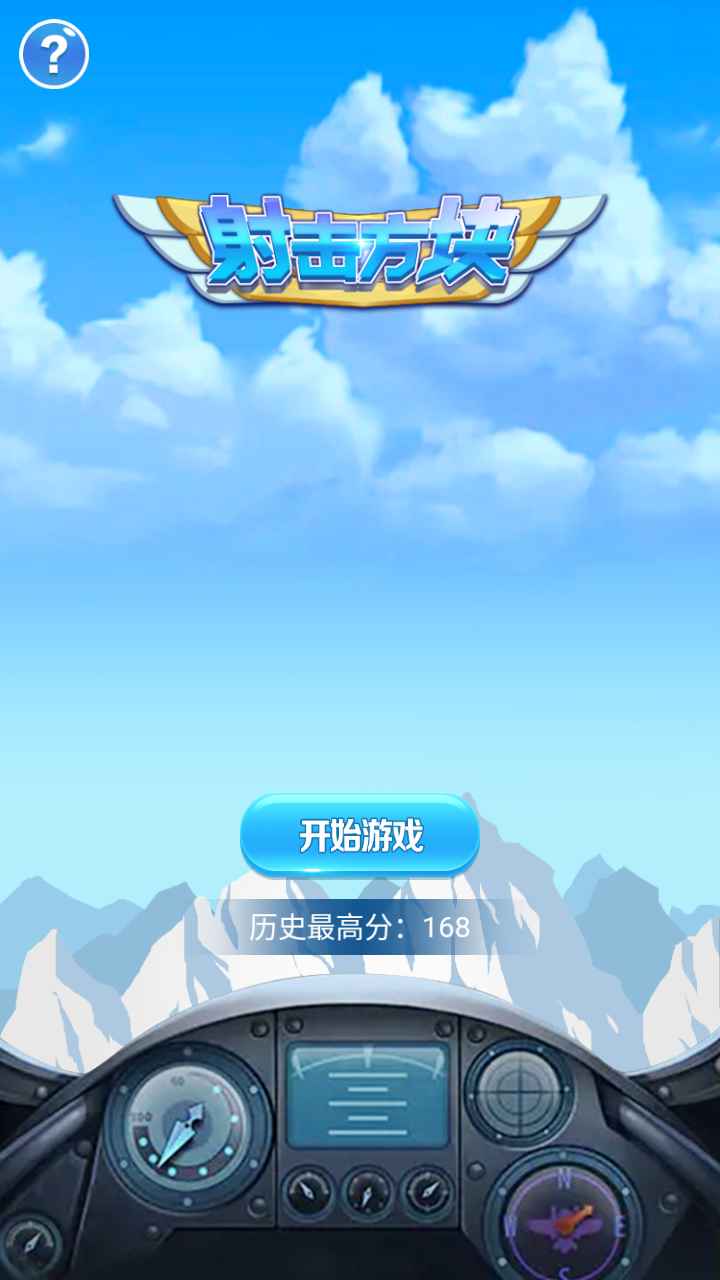This screenshot has width=720, height=1280.
Task: Open the help question mark icon
Action: [54, 54]
